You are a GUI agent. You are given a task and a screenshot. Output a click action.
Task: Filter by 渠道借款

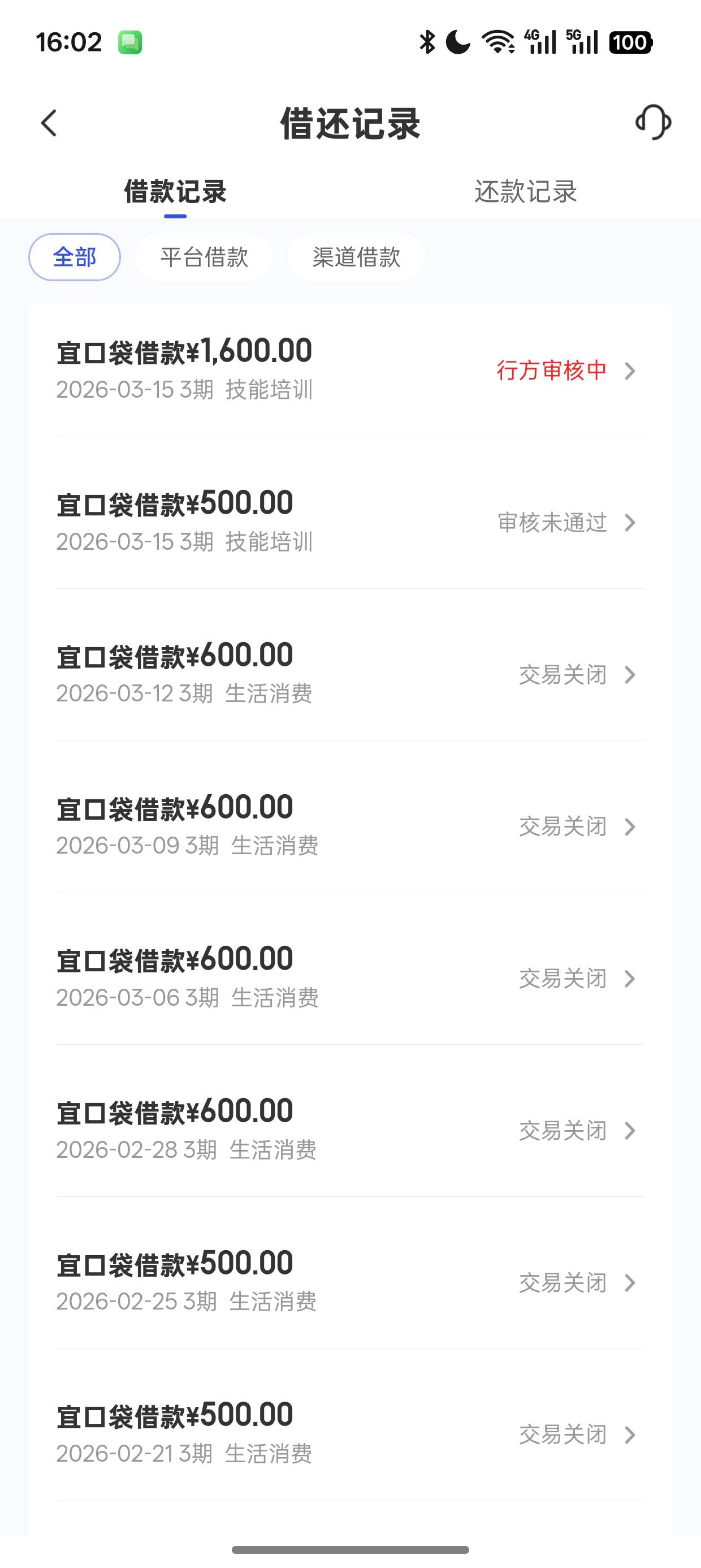pos(356,257)
